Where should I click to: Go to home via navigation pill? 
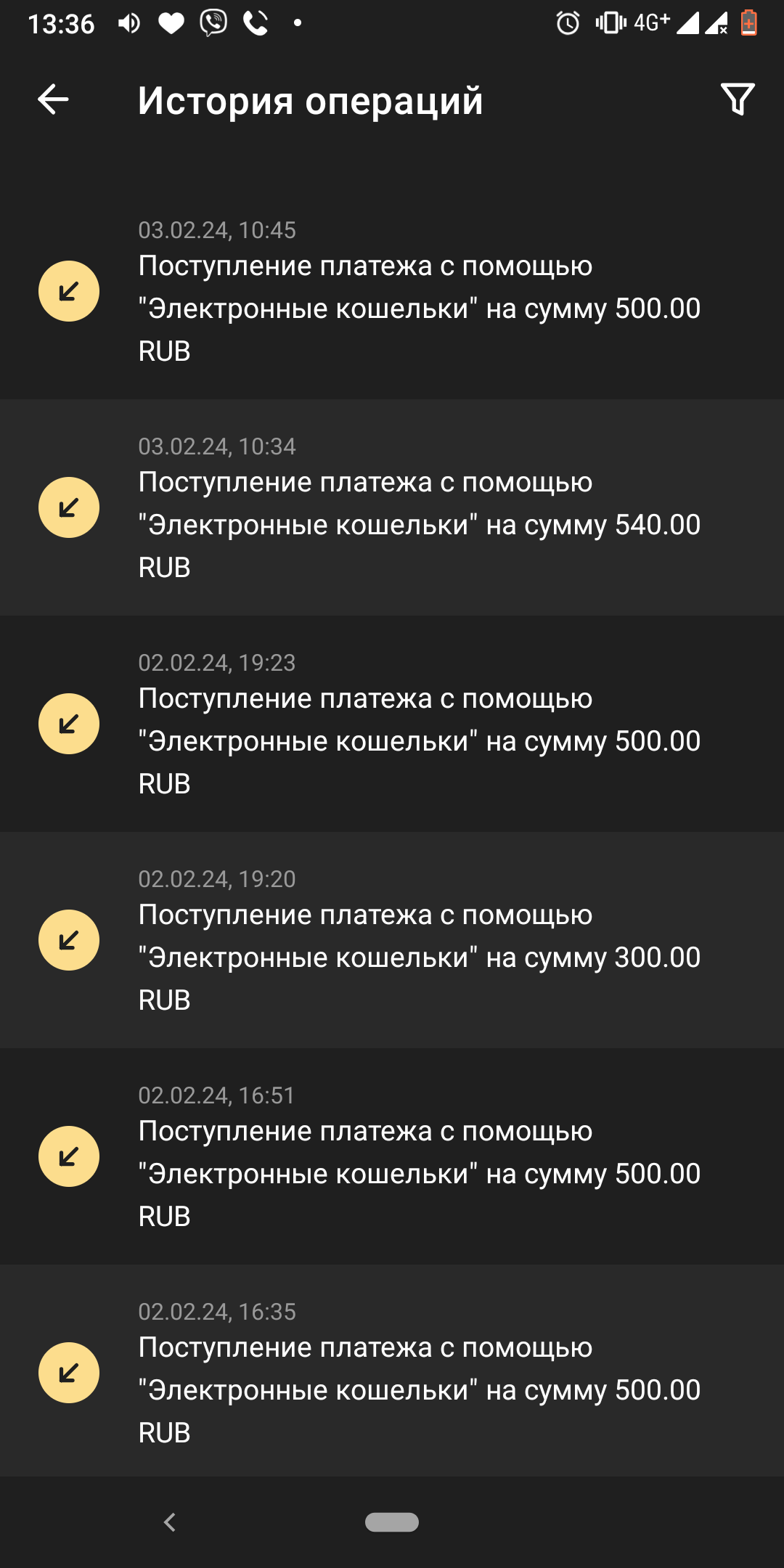(x=392, y=1522)
